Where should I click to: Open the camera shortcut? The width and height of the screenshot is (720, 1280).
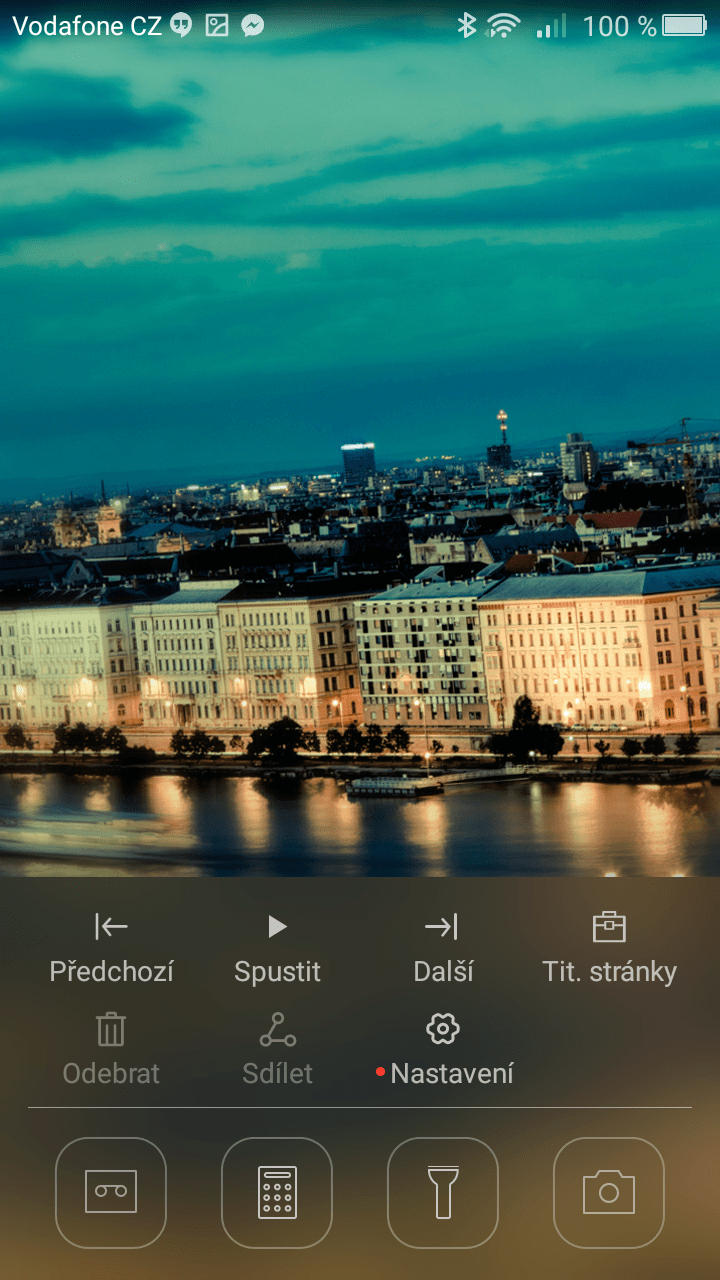(x=609, y=1192)
